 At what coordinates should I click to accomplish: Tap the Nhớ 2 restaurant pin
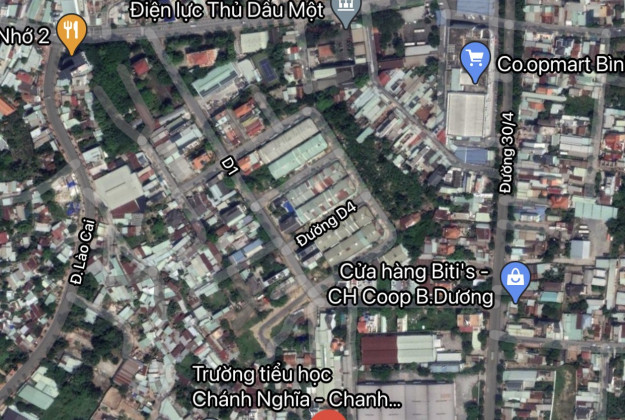(x=70, y=33)
